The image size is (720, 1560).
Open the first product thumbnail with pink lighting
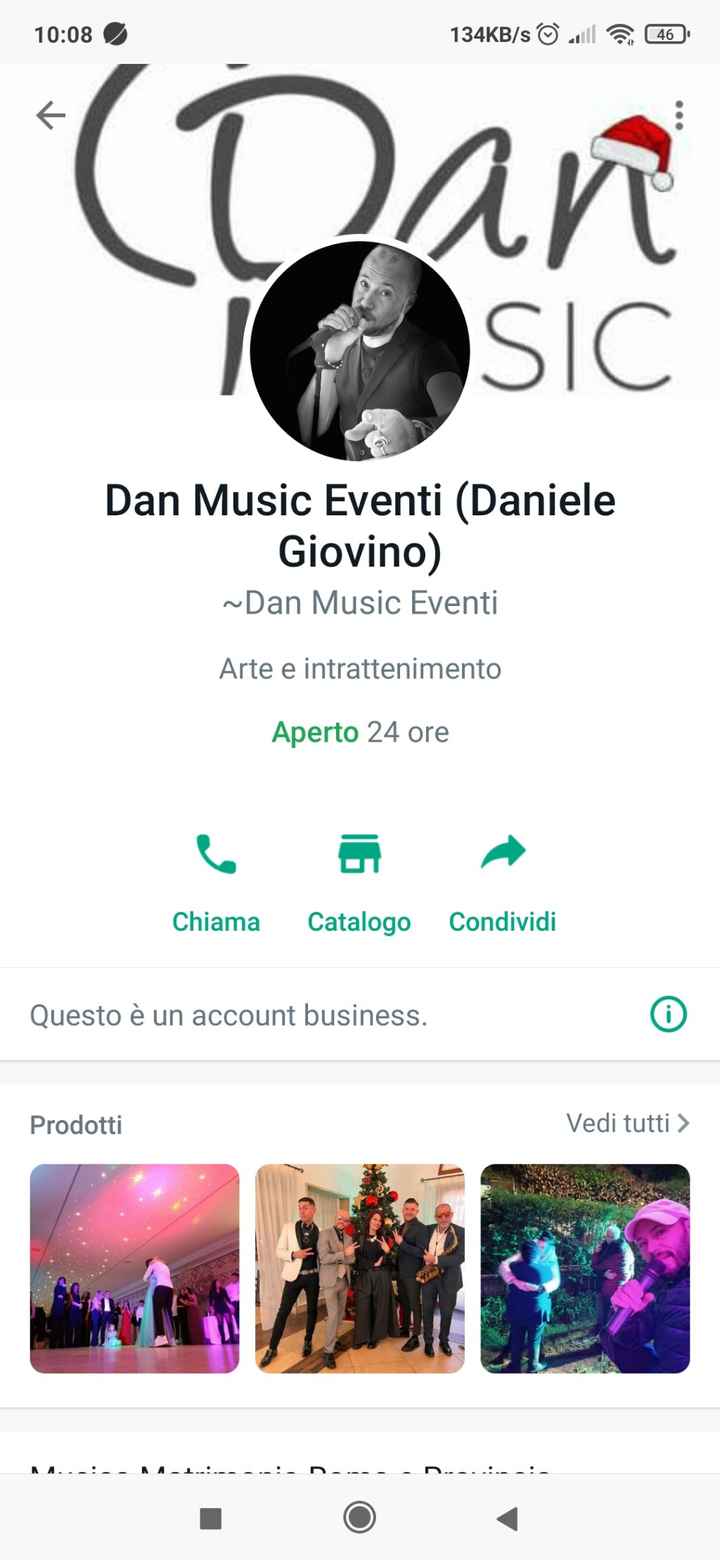tap(134, 1268)
